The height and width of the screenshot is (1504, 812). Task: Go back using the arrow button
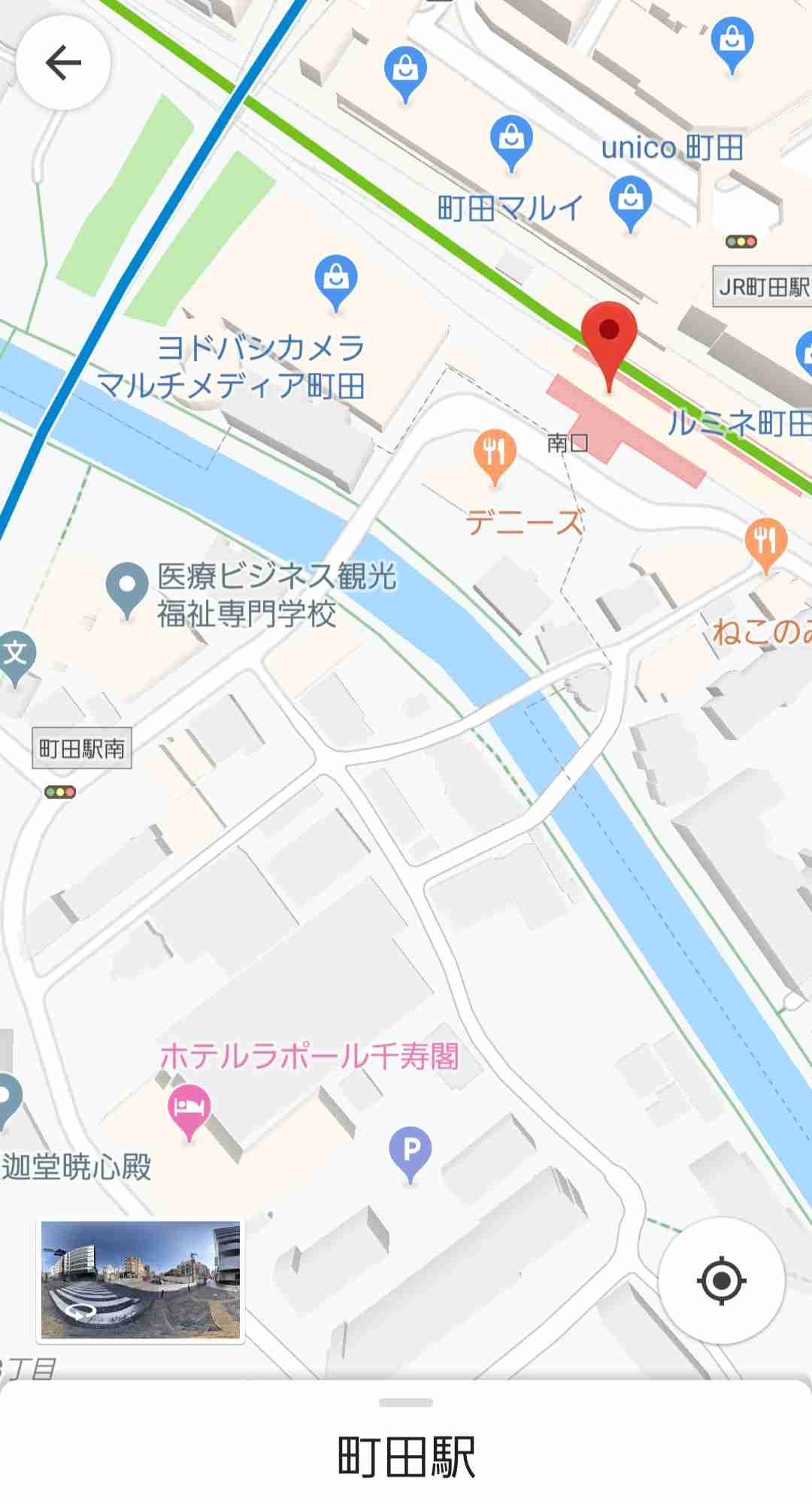point(63,62)
